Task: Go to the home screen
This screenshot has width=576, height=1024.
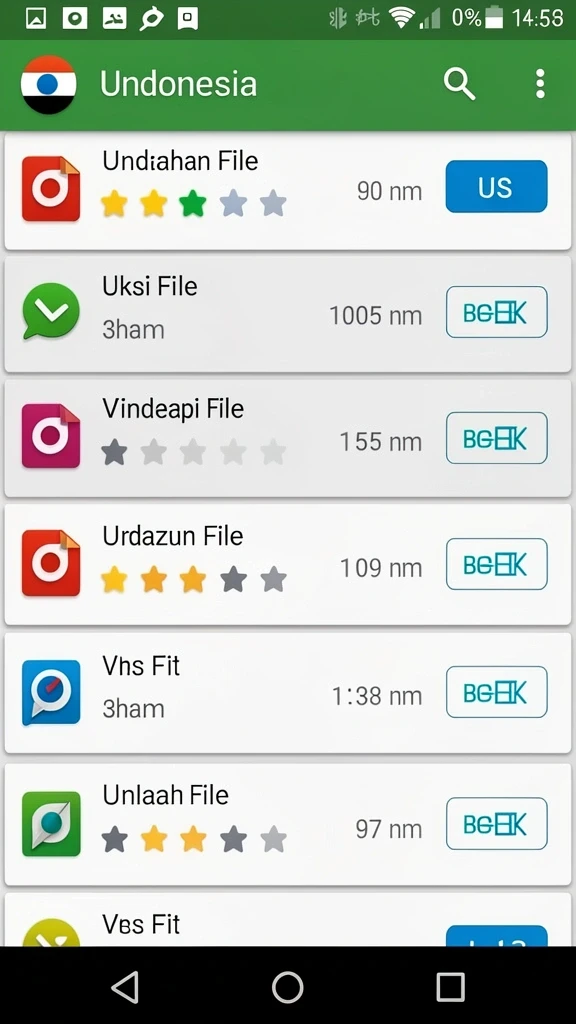Action: (288, 987)
